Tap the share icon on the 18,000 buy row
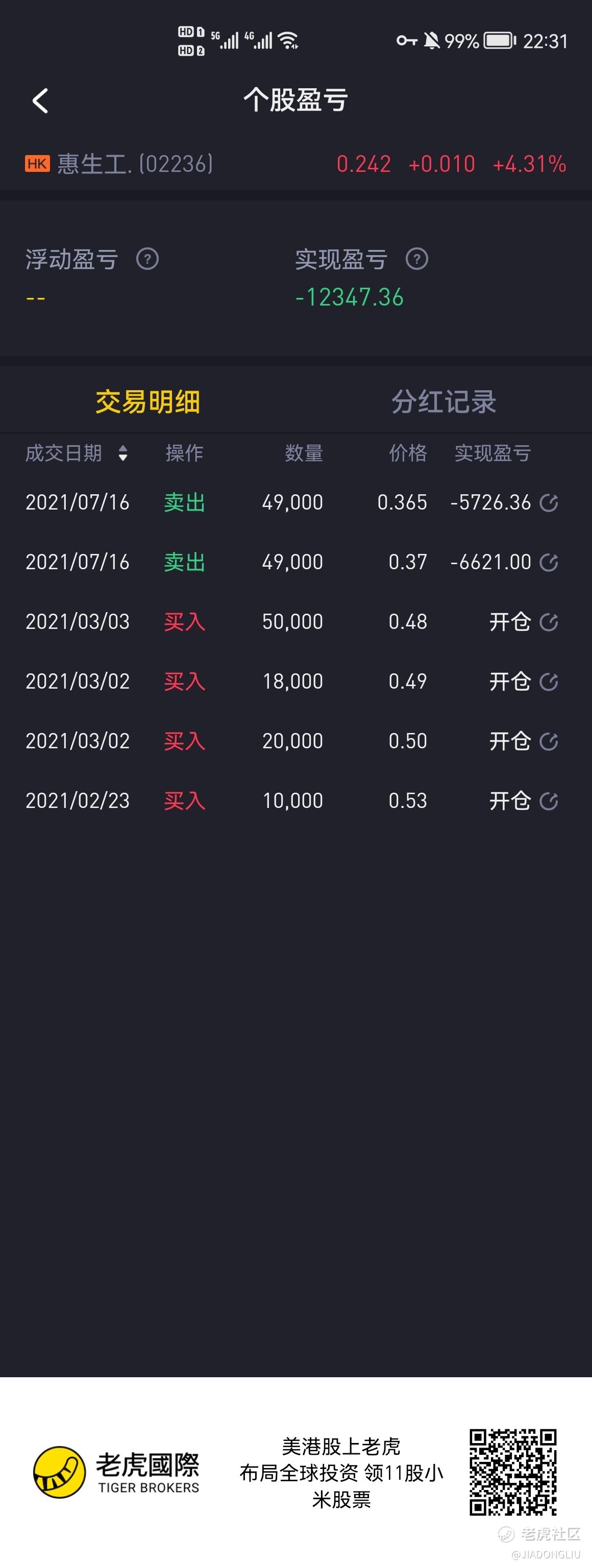Viewport: 592px width, 1568px height. coord(549,682)
